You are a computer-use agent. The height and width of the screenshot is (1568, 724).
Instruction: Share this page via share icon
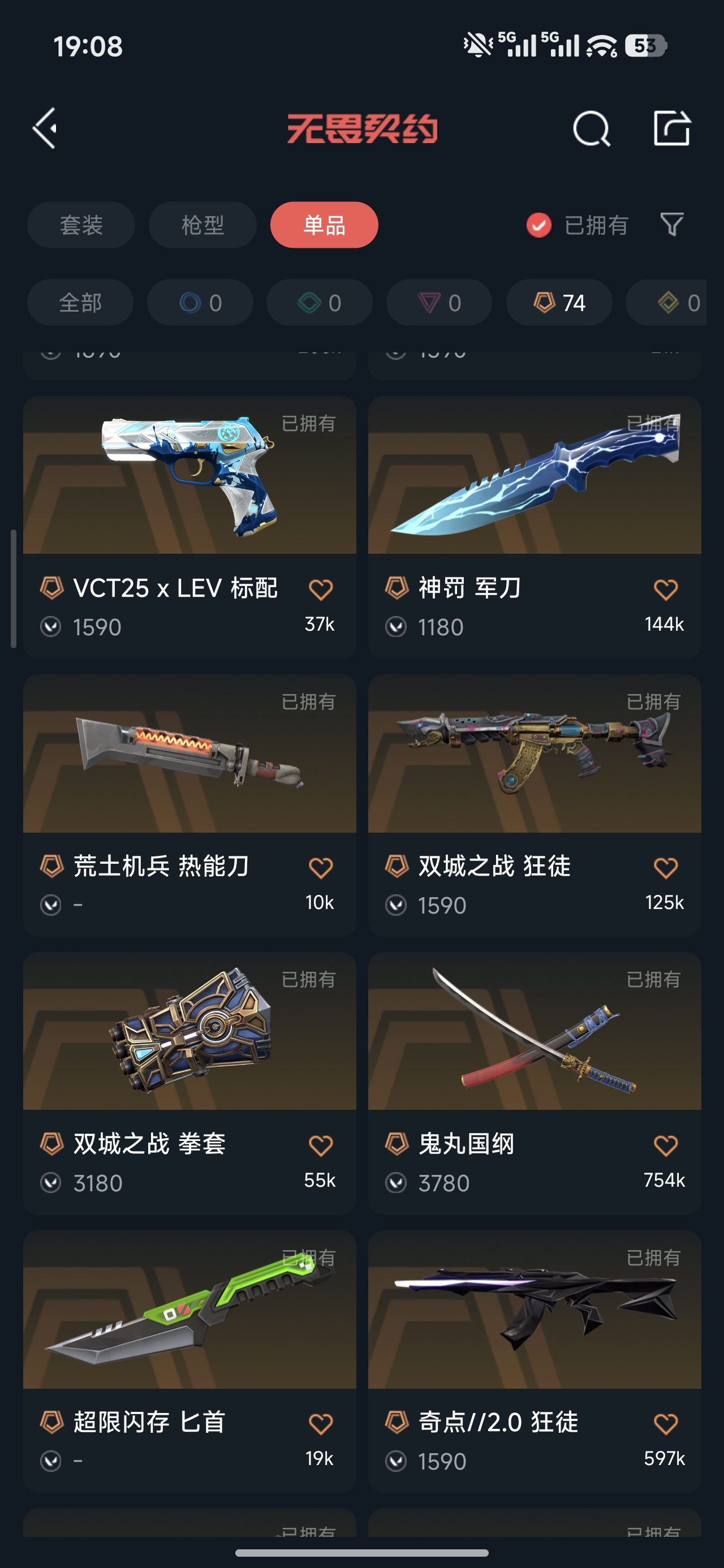click(671, 128)
